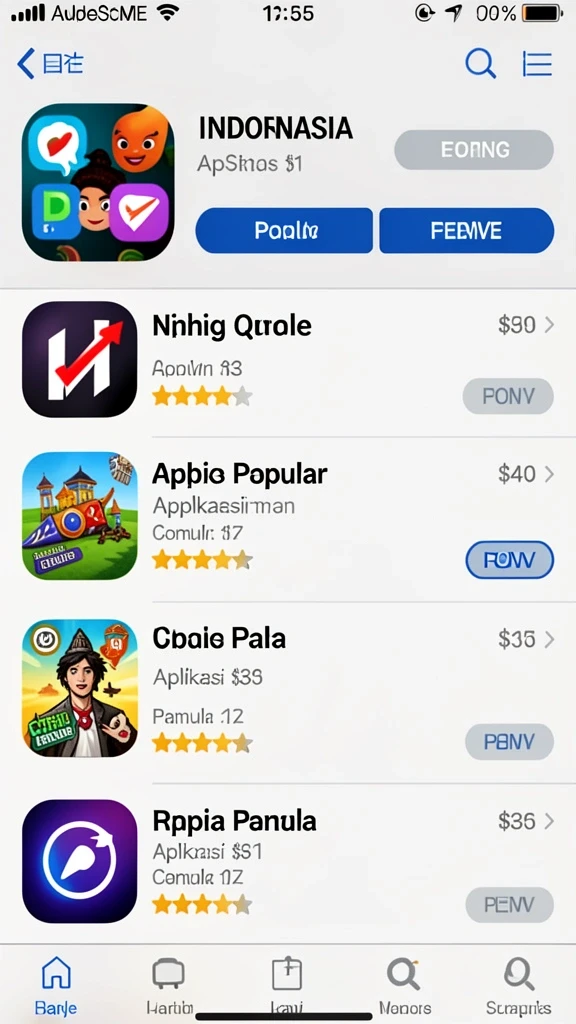This screenshot has height=1024, width=576.
Task: Tap the blue FEEMVE button
Action: pos(466,231)
